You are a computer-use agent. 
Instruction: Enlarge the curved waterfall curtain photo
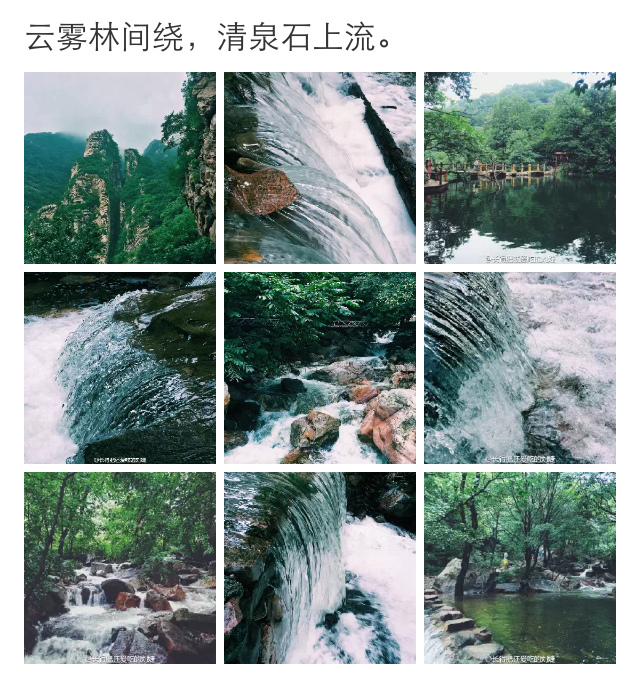(319, 568)
